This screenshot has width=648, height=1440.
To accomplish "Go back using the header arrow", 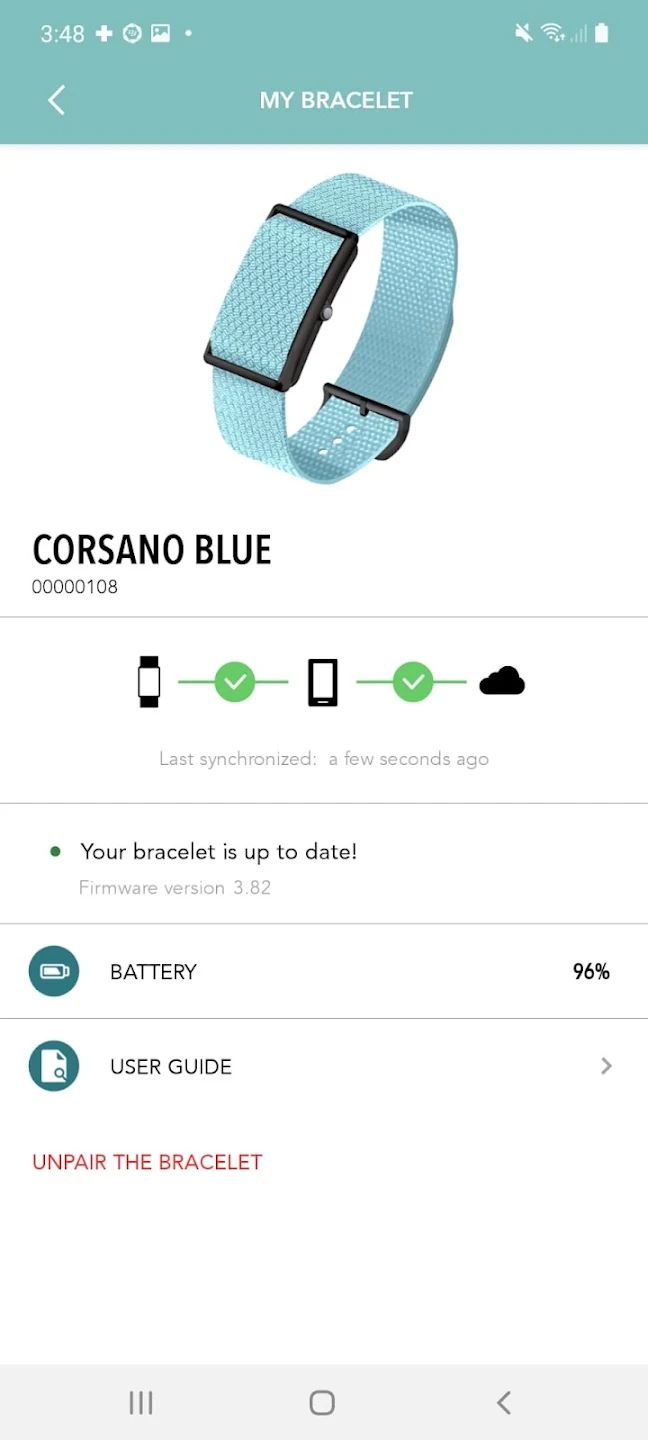I will tap(56, 100).
